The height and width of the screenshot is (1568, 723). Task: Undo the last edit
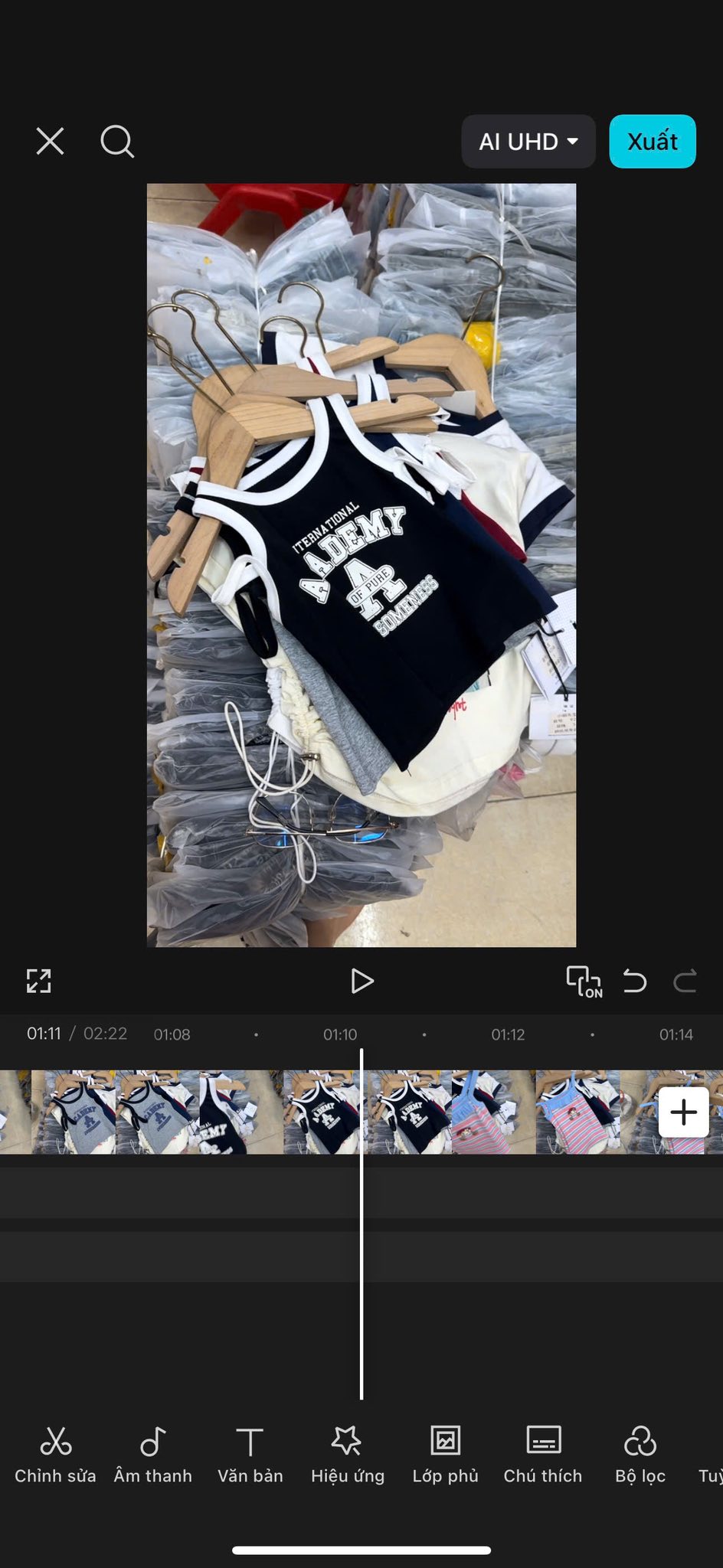click(634, 981)
